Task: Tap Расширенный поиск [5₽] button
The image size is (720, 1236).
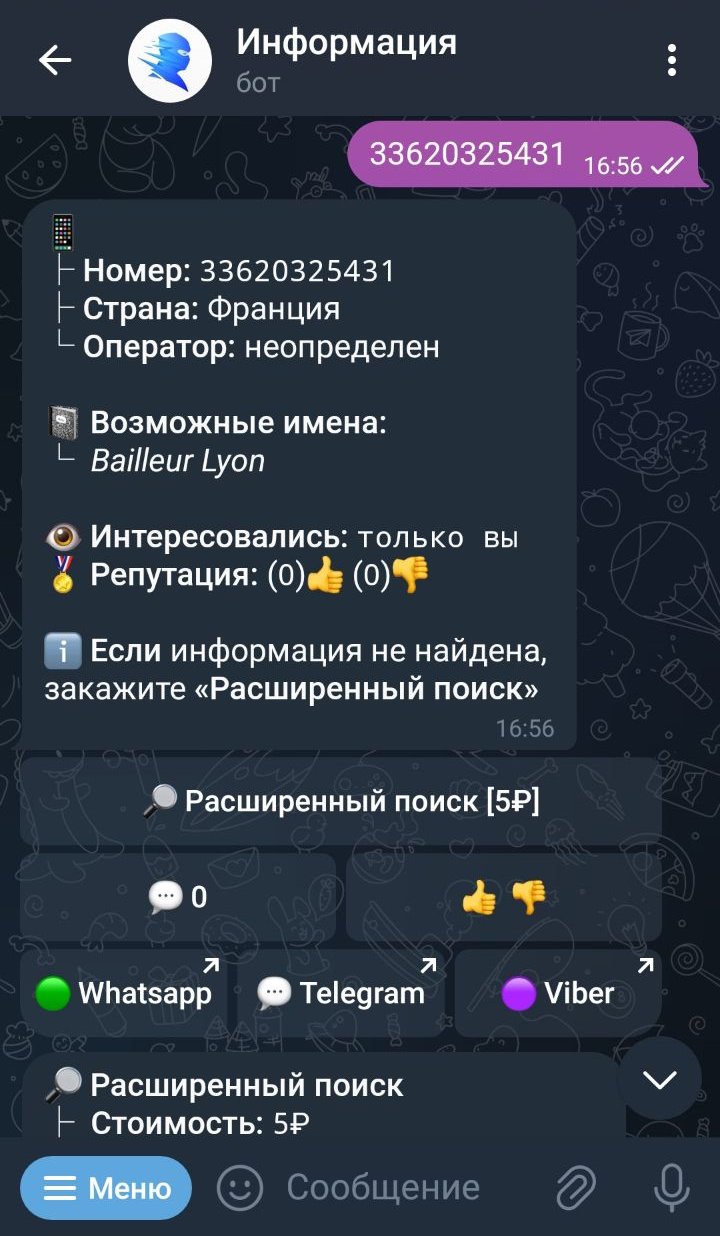Action: tap(341, 801)
